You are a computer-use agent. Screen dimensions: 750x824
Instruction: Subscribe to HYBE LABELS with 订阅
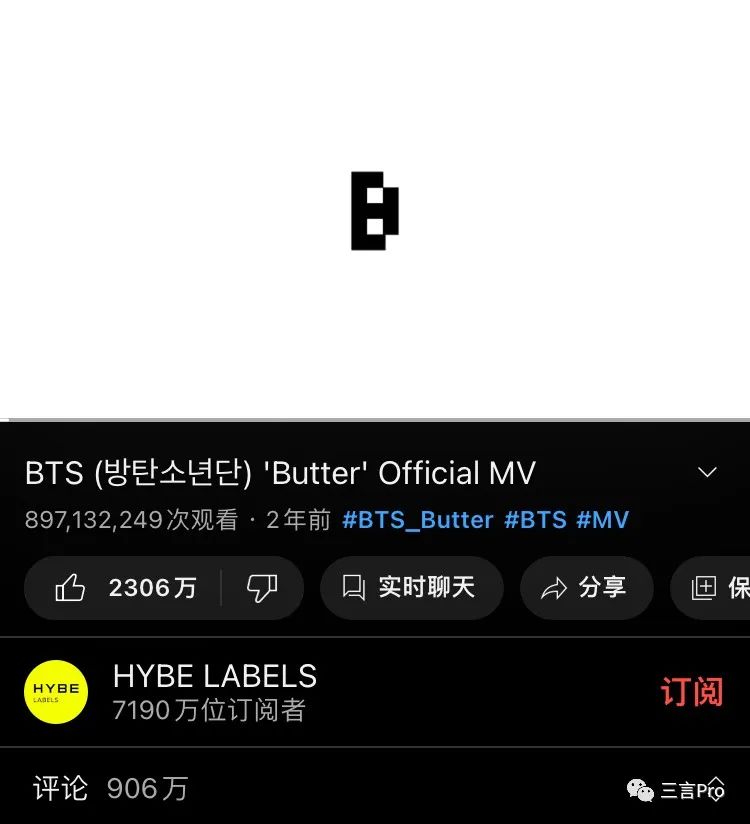point(691,692)
